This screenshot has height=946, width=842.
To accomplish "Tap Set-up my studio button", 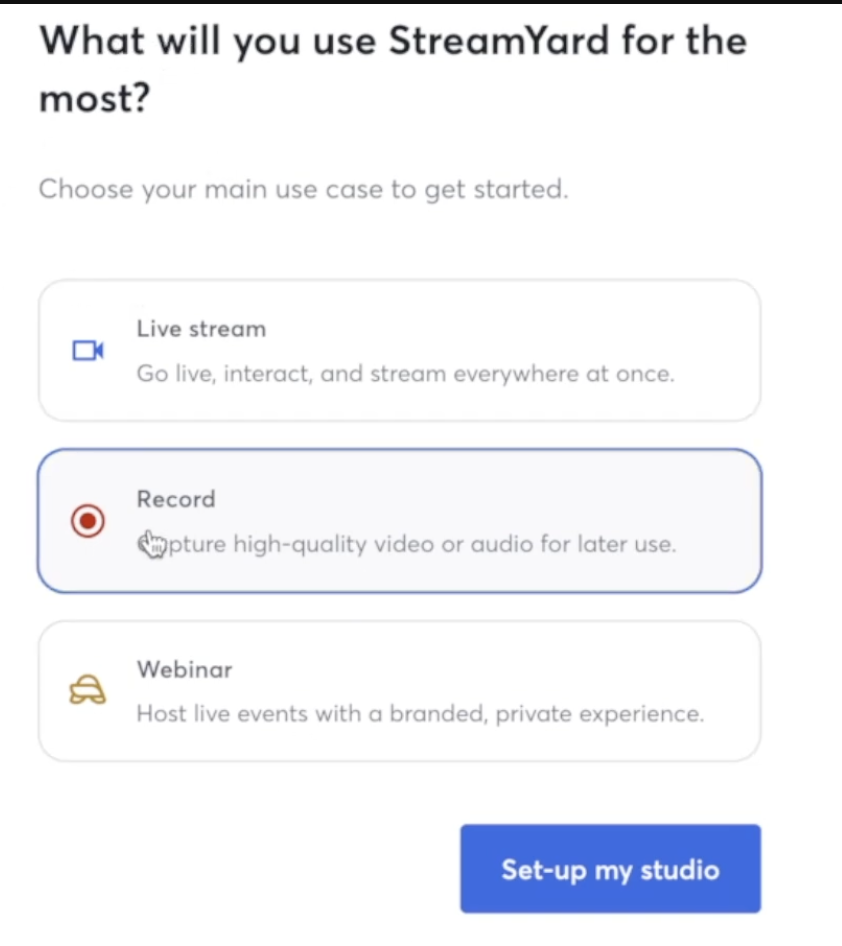I will tap(610, 869).
